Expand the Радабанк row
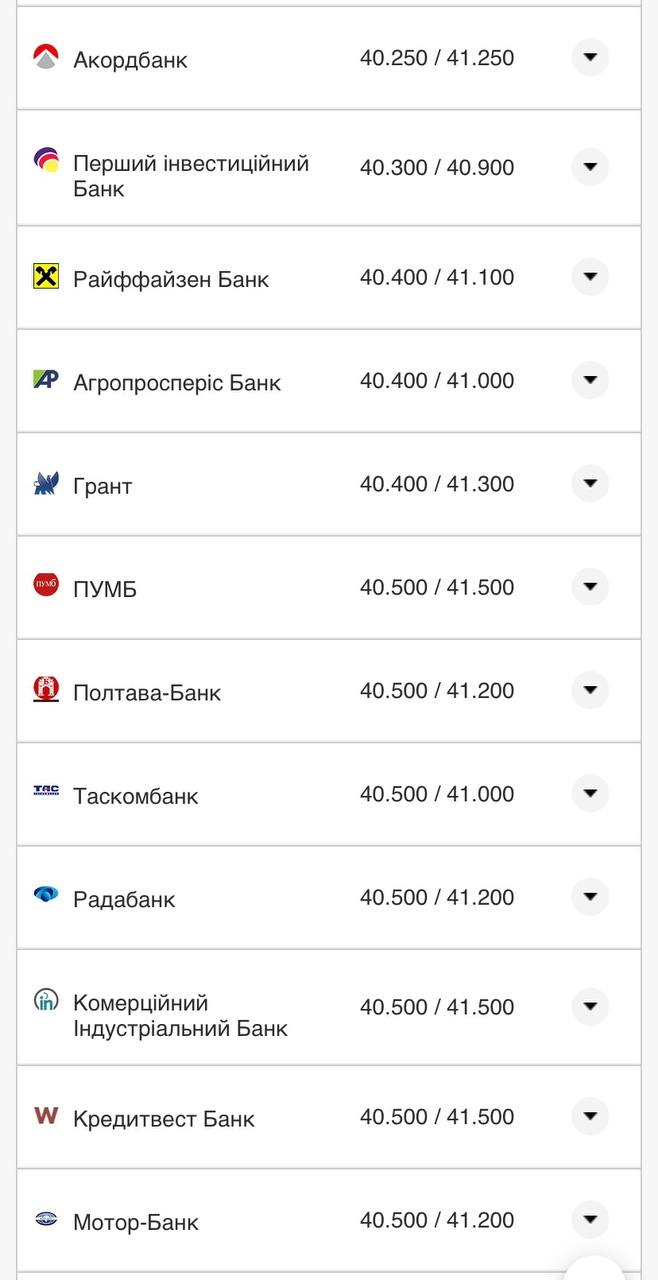 coord(590,897)
